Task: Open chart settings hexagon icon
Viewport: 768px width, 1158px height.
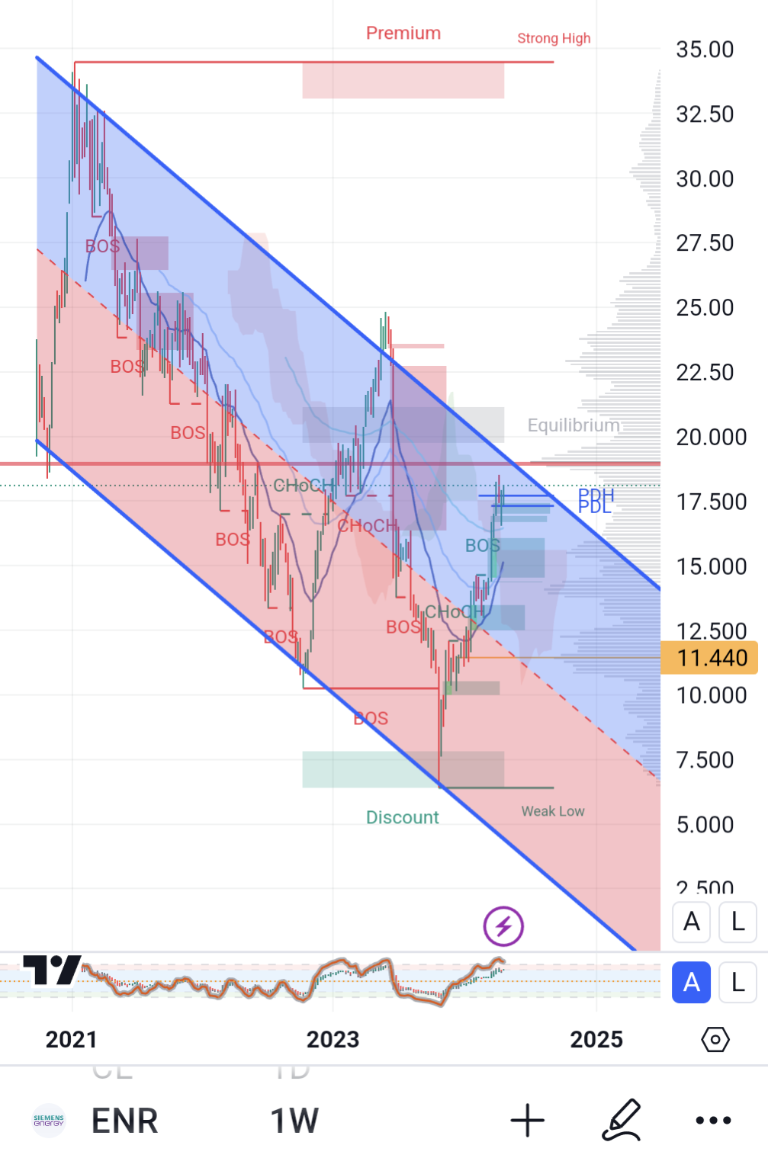Action: (716, 1040)
